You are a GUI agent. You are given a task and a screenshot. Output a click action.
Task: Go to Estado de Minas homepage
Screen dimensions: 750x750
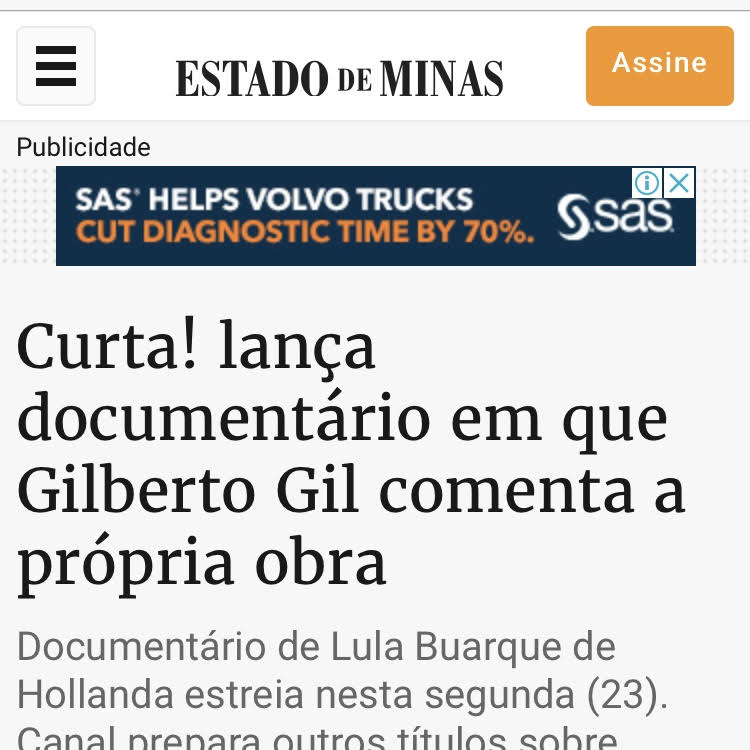[339, 78]
